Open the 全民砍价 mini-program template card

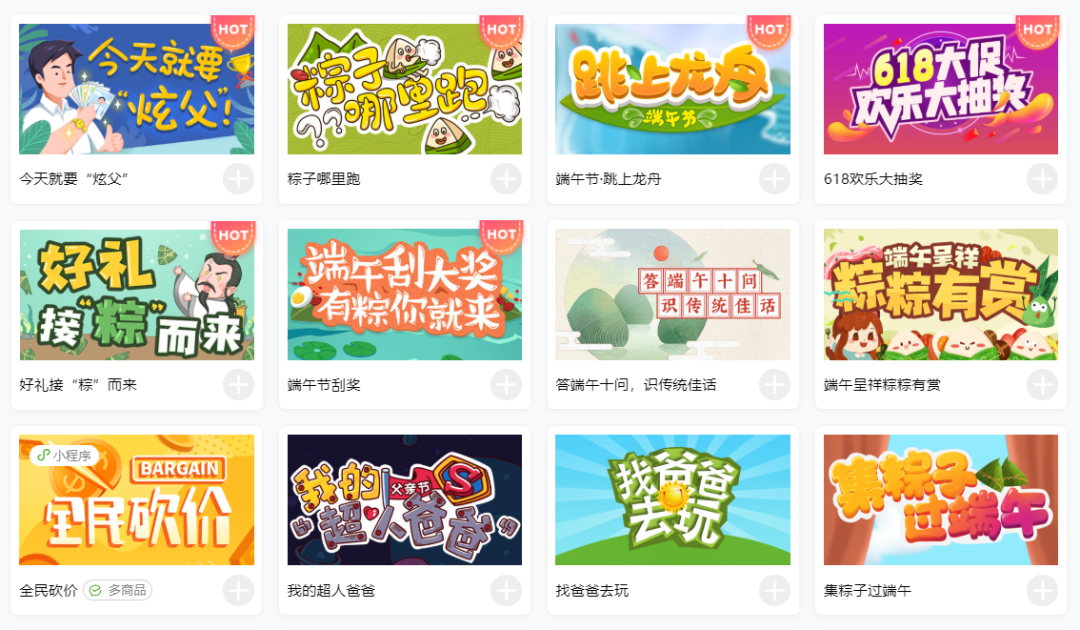click(x=136, y=500)
